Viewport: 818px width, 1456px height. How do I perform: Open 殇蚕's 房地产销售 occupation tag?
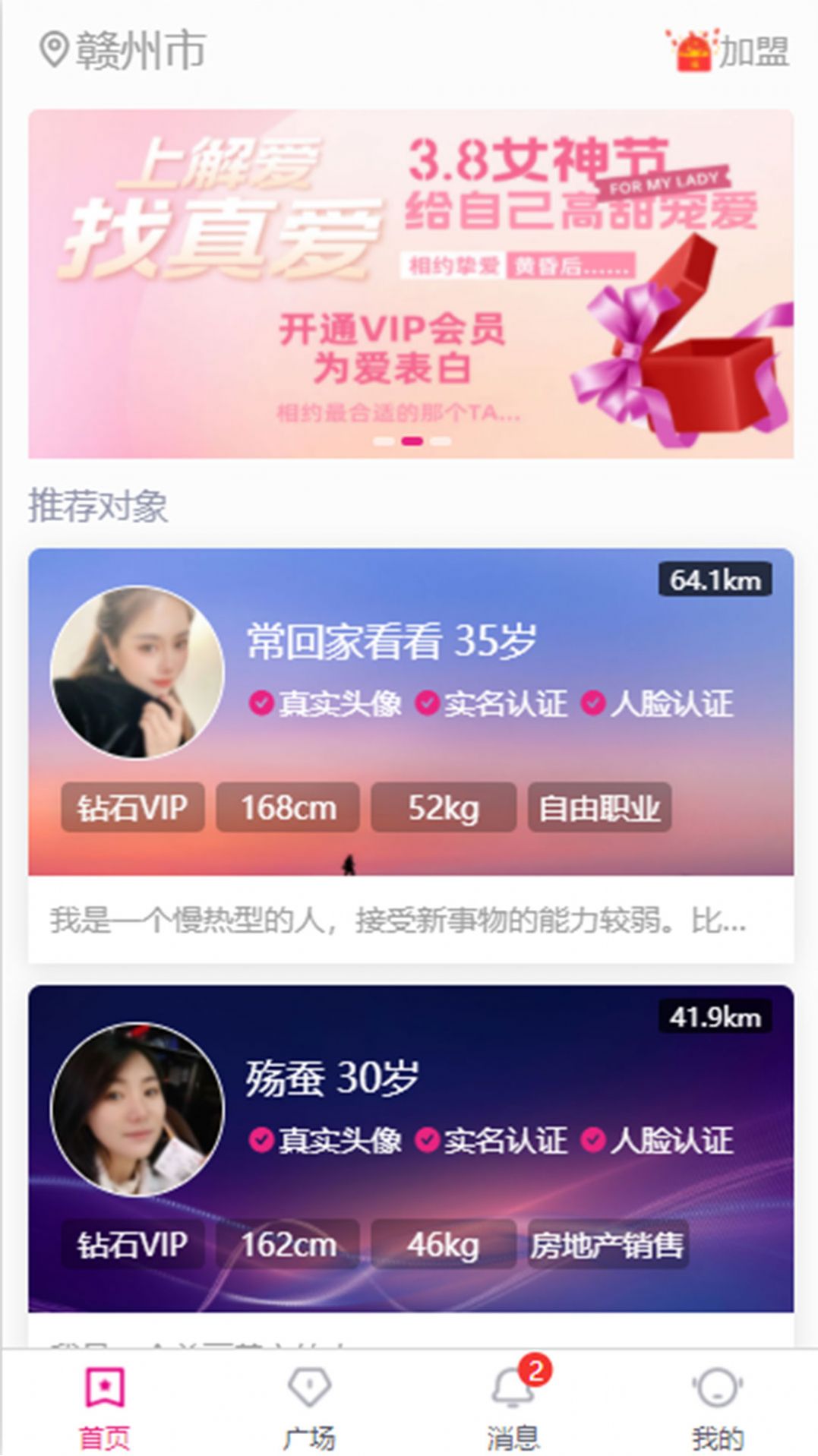click(612, 1243)
